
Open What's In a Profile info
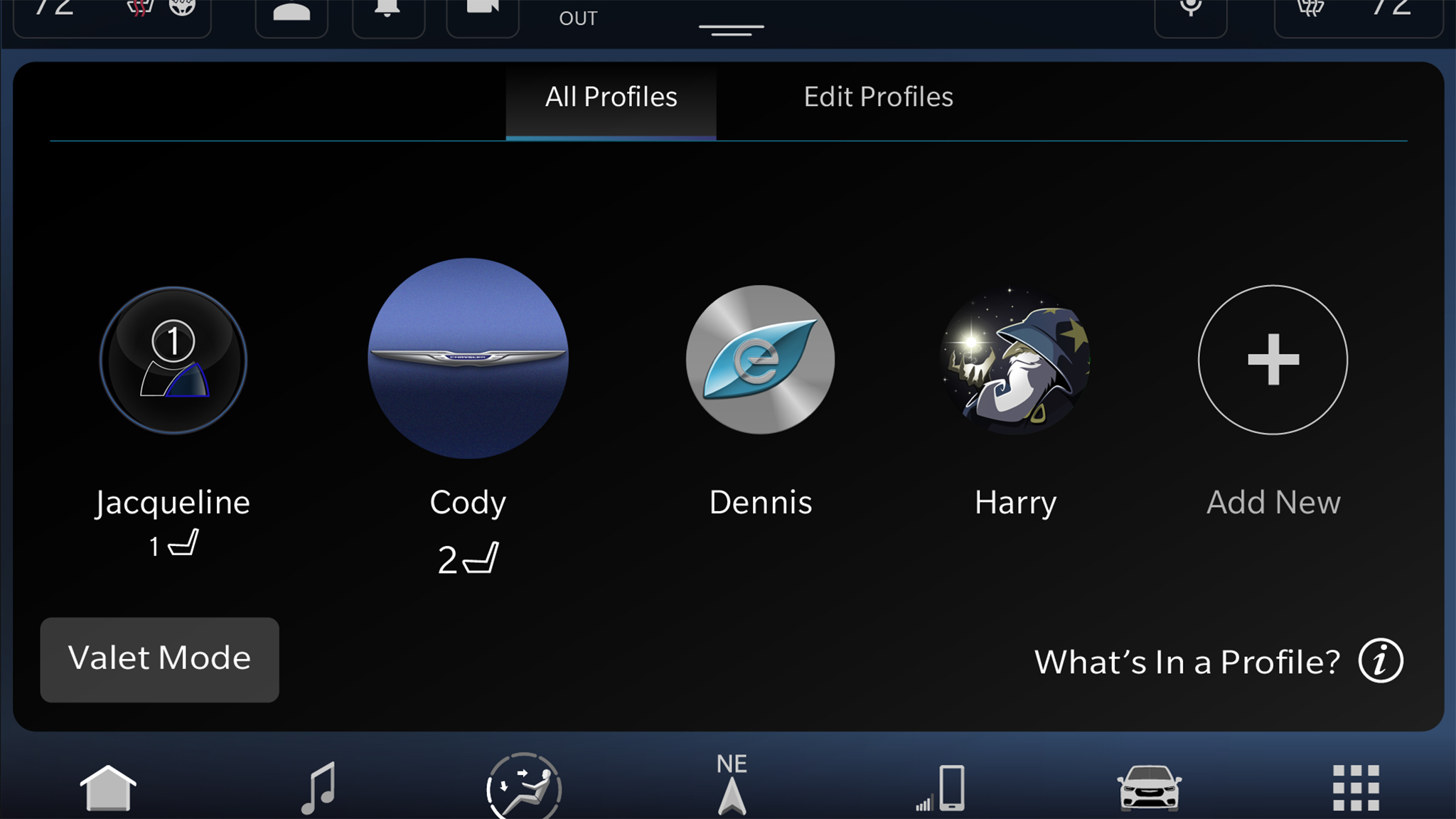1380,661
